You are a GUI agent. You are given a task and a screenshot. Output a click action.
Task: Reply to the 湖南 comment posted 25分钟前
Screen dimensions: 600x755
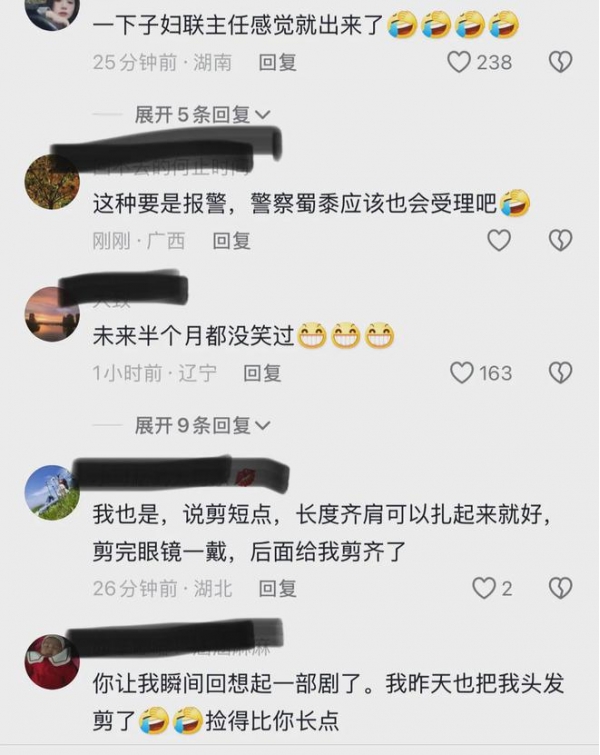(x=277, y=62)
